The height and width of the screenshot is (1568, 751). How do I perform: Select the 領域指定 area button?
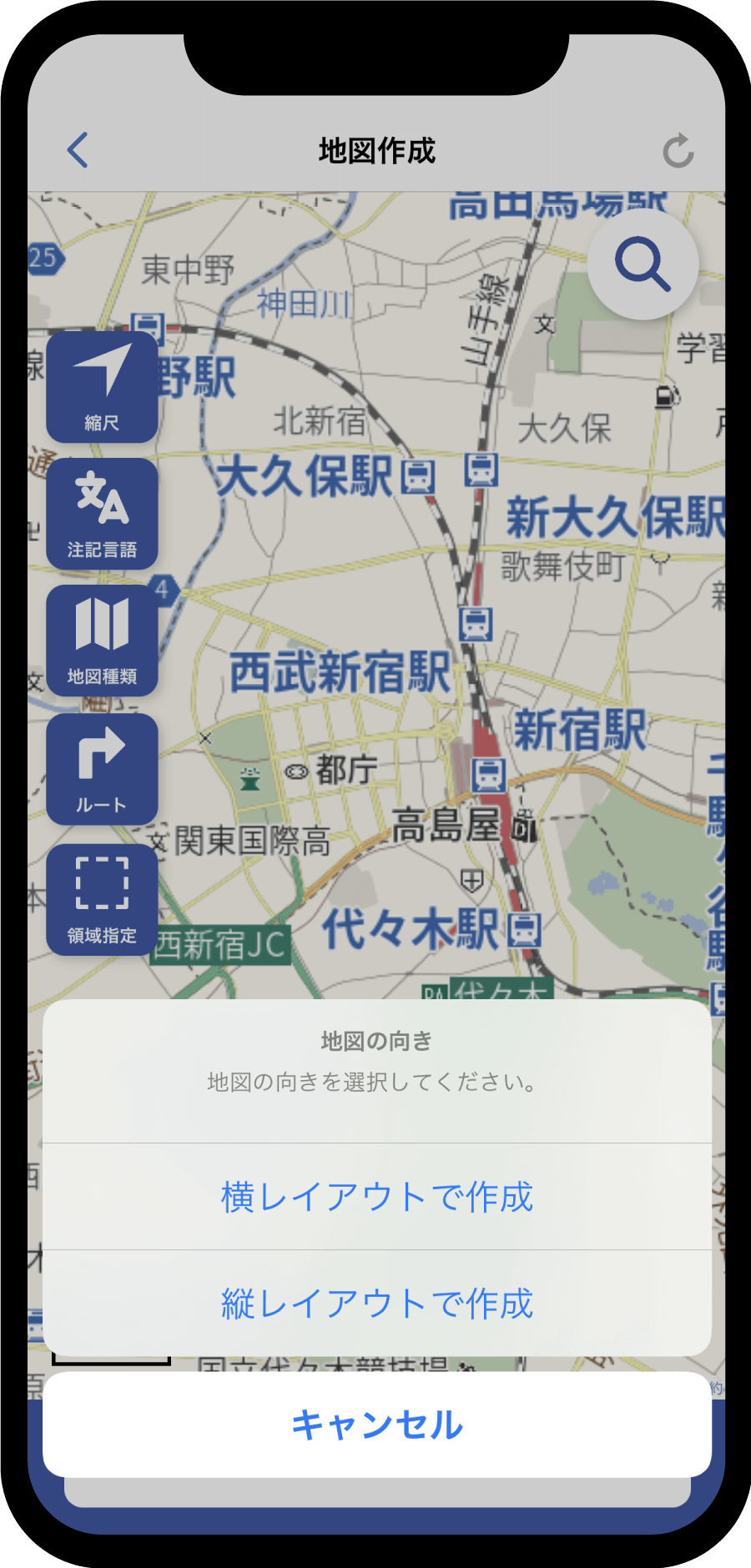(102, 899)
